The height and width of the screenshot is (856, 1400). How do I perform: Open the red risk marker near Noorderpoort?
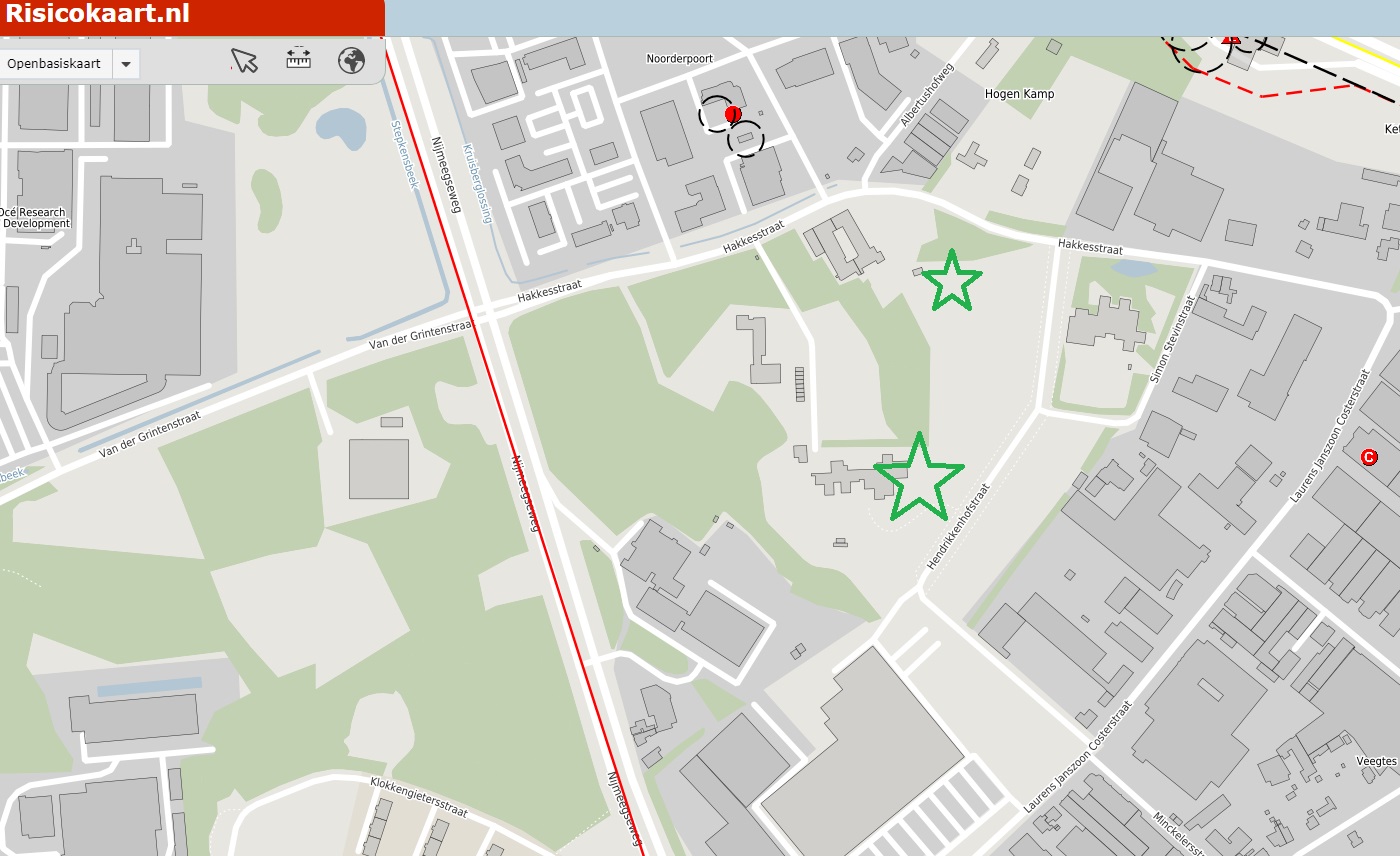(x=733, y=113)
